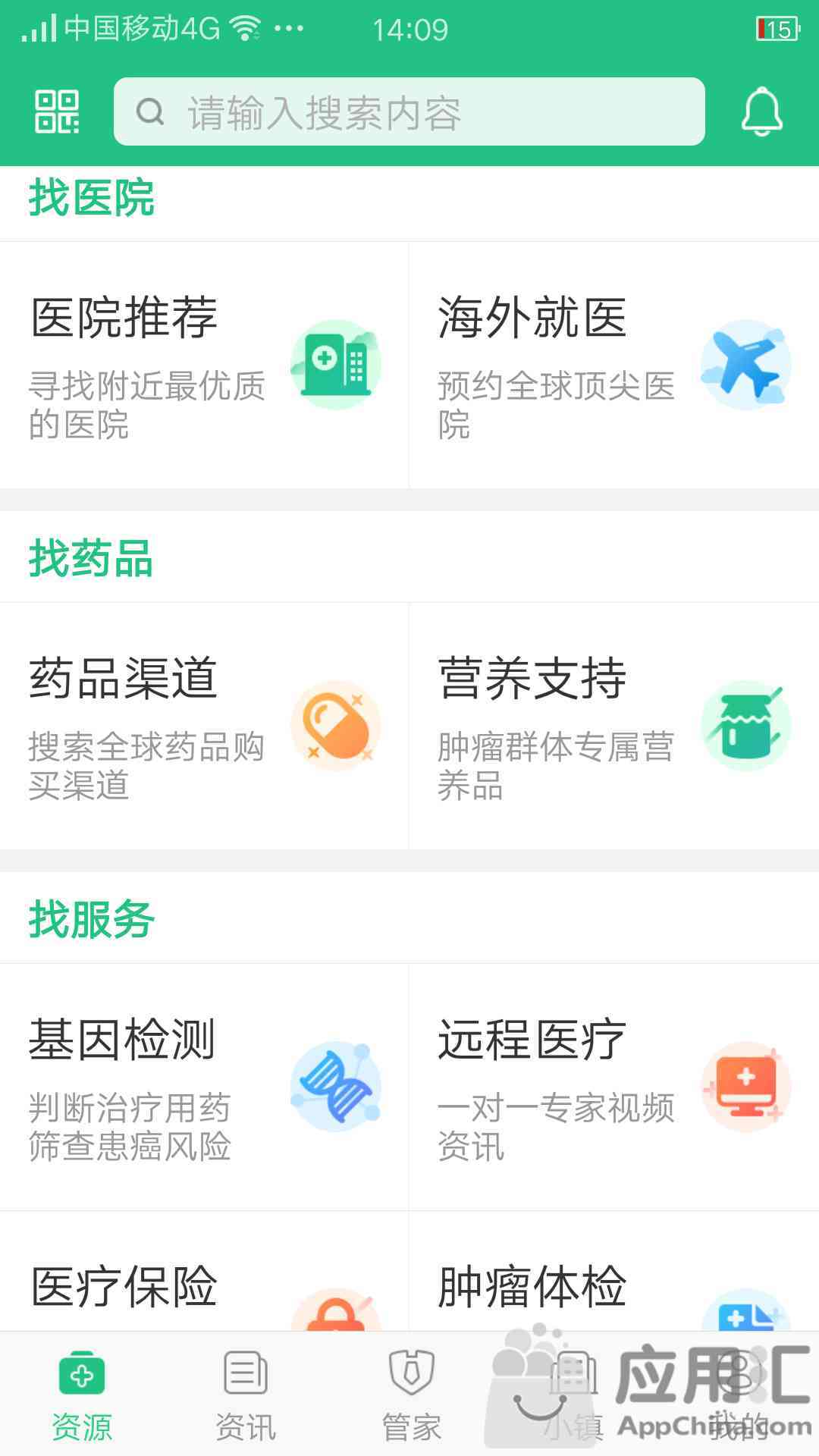The image size is (819, 1456).
Task: Select the 药品渠道 drug channels card
Action: [x=203, y=726]
